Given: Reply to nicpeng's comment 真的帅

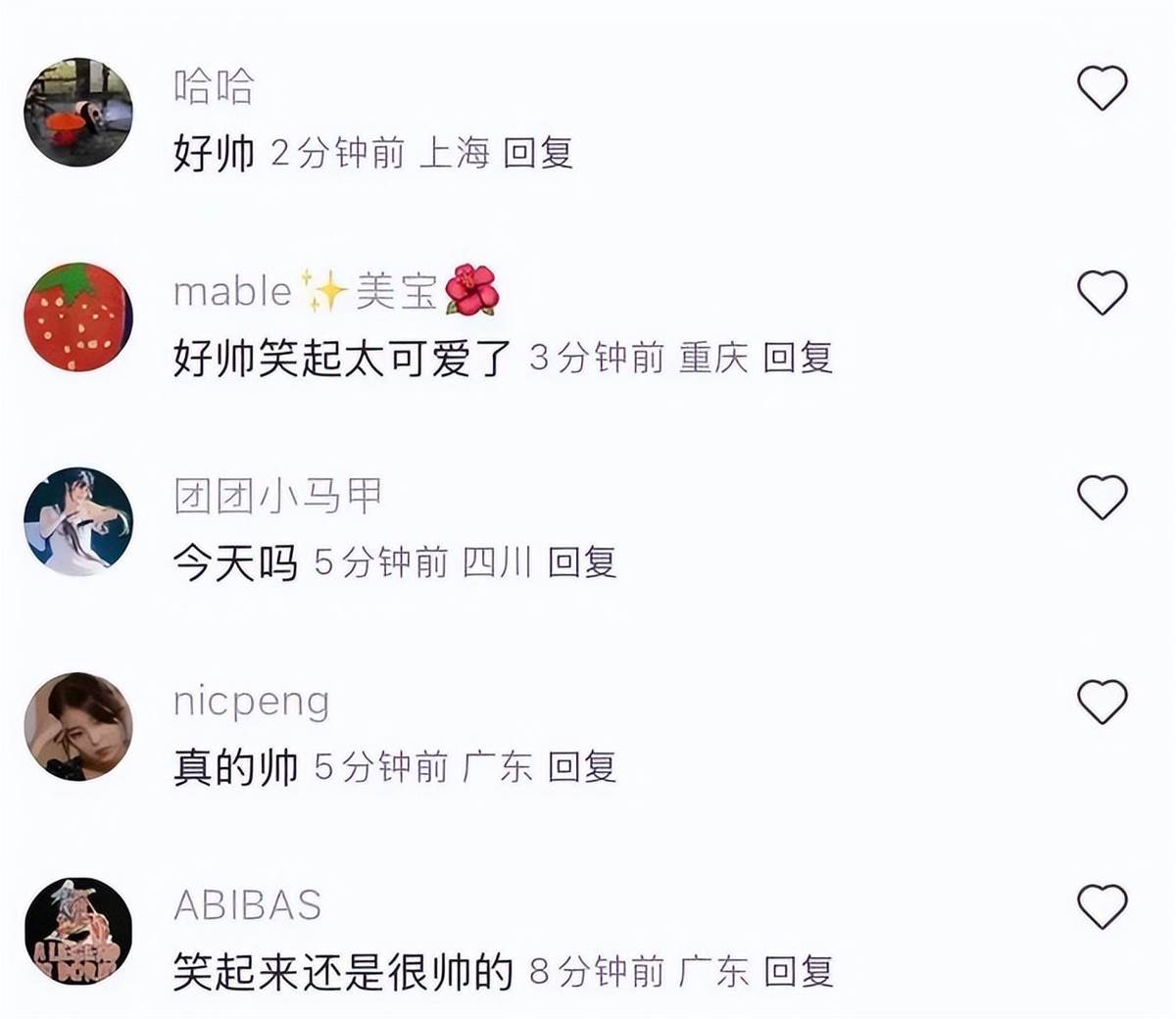Looking at the screenshot, I should point(582,766).
